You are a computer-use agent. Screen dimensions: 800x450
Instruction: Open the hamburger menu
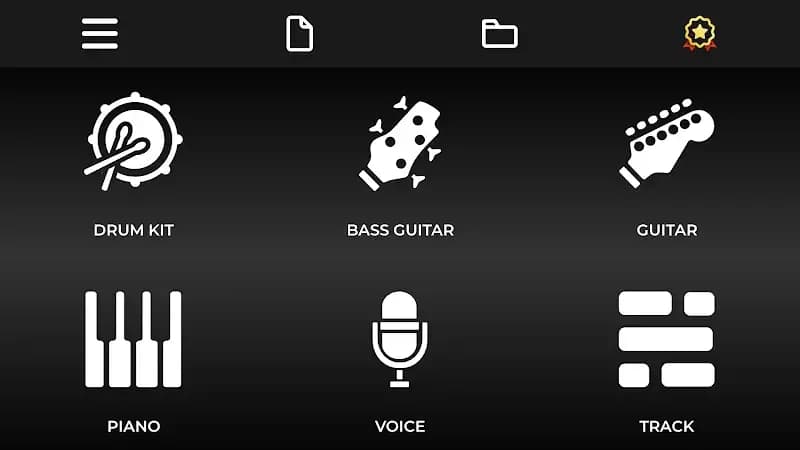click(x=100, y=34)
